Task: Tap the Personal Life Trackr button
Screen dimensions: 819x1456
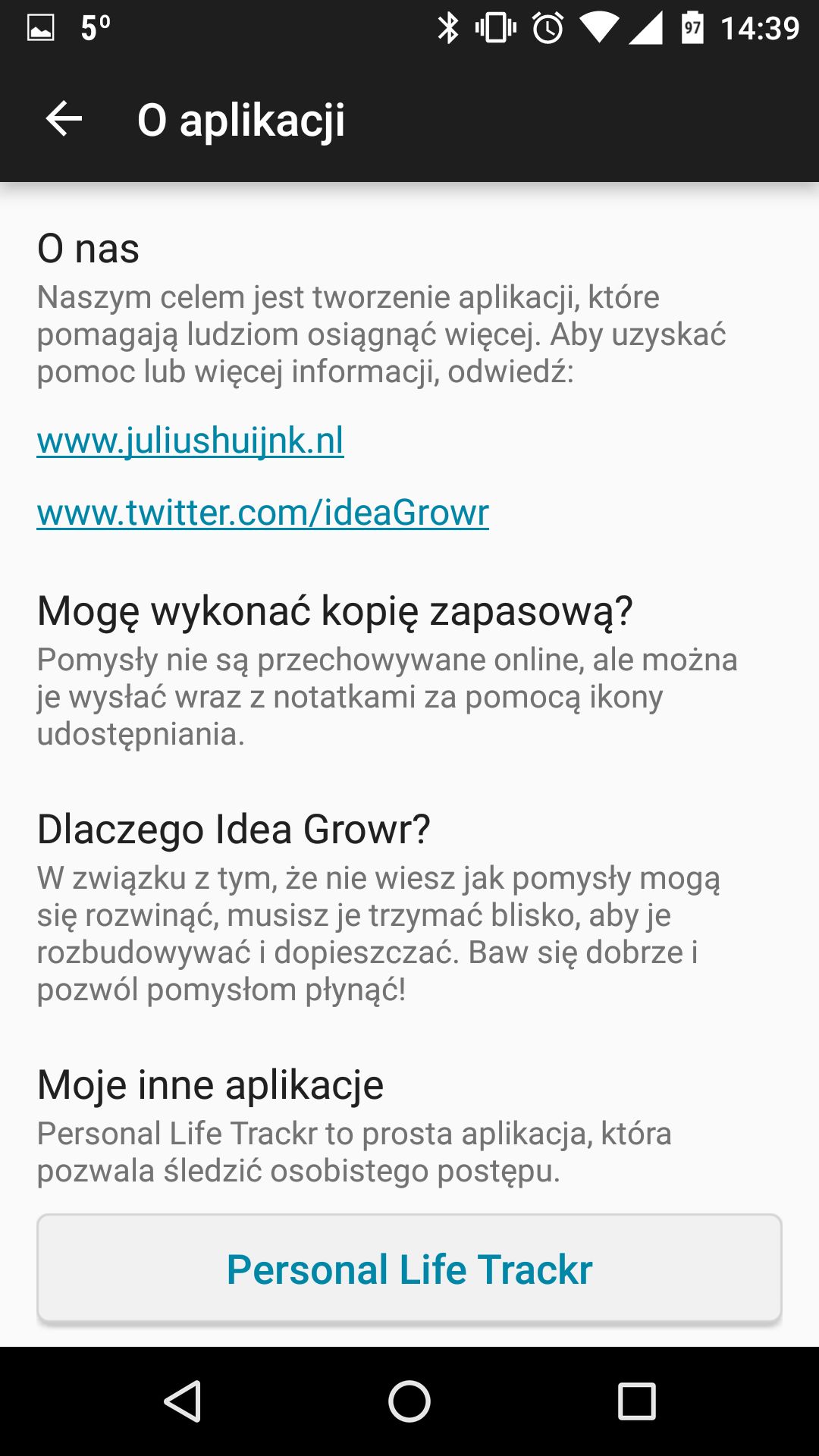Action: (x=409, y=1269)
